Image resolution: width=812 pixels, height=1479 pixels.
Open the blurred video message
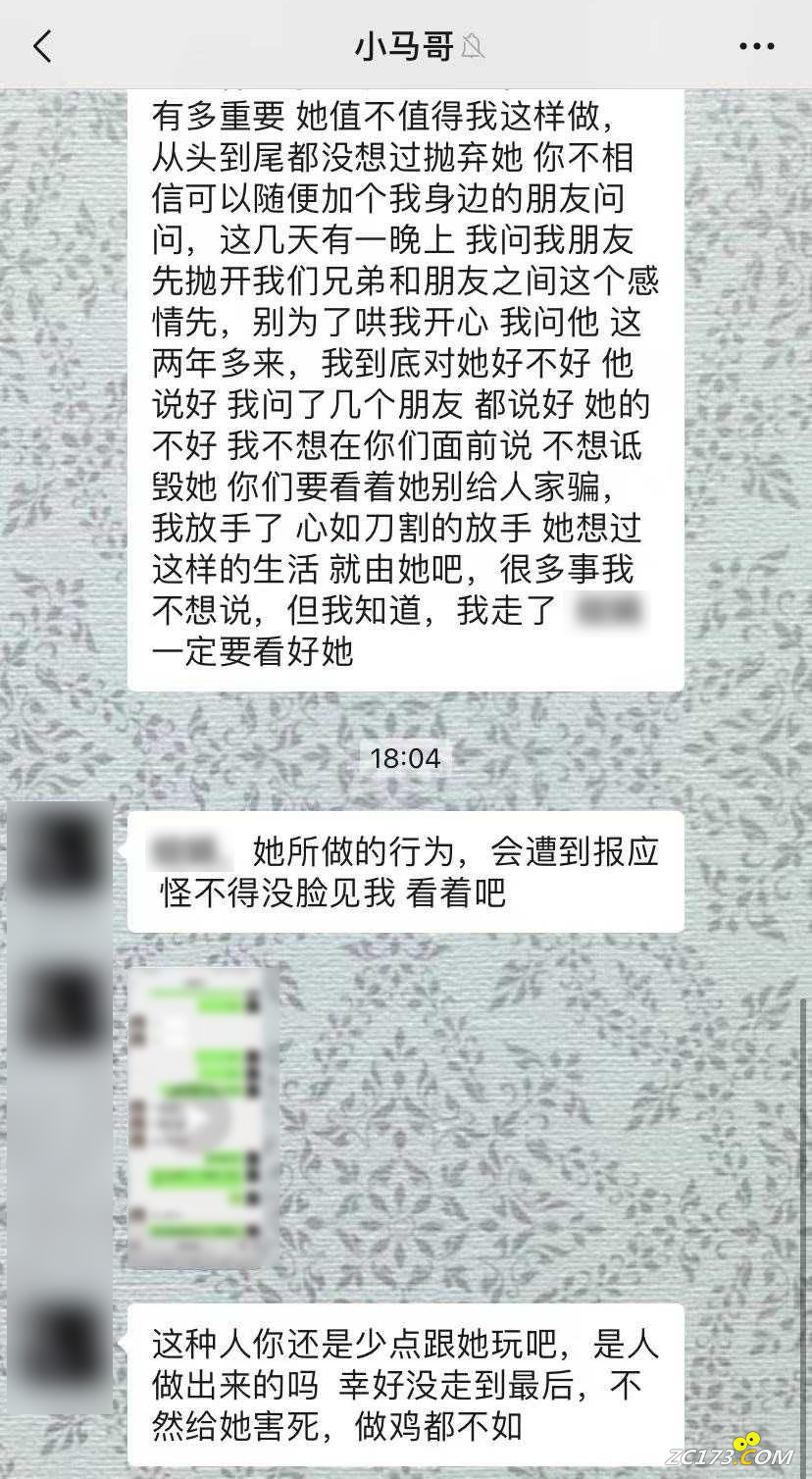coord(203,1118)
